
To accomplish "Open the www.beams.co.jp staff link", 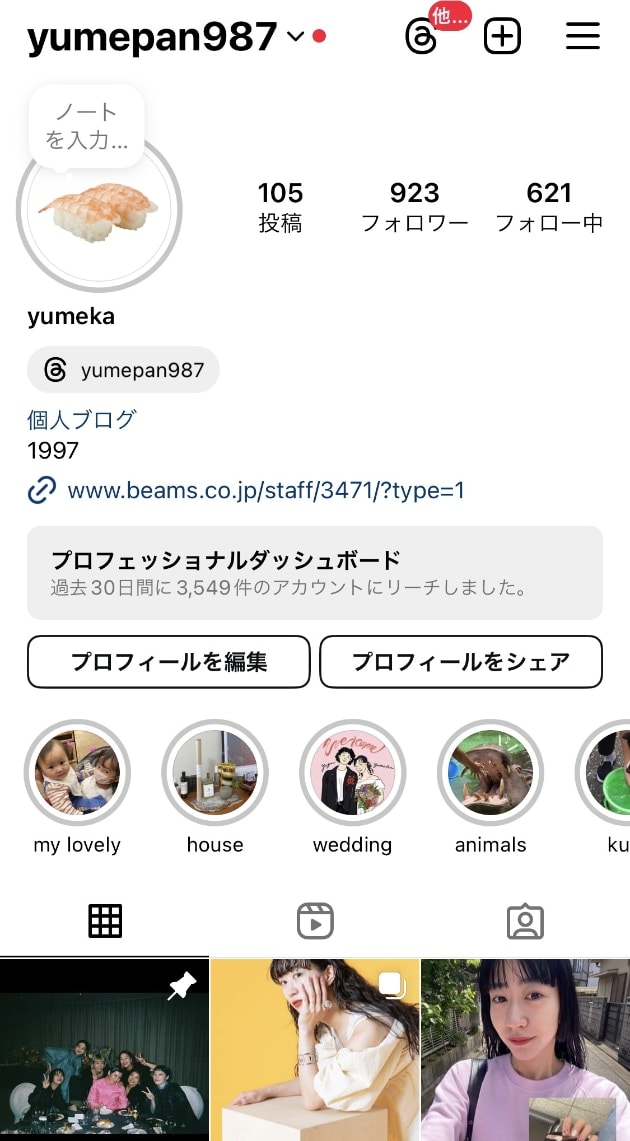I will 265,490.
